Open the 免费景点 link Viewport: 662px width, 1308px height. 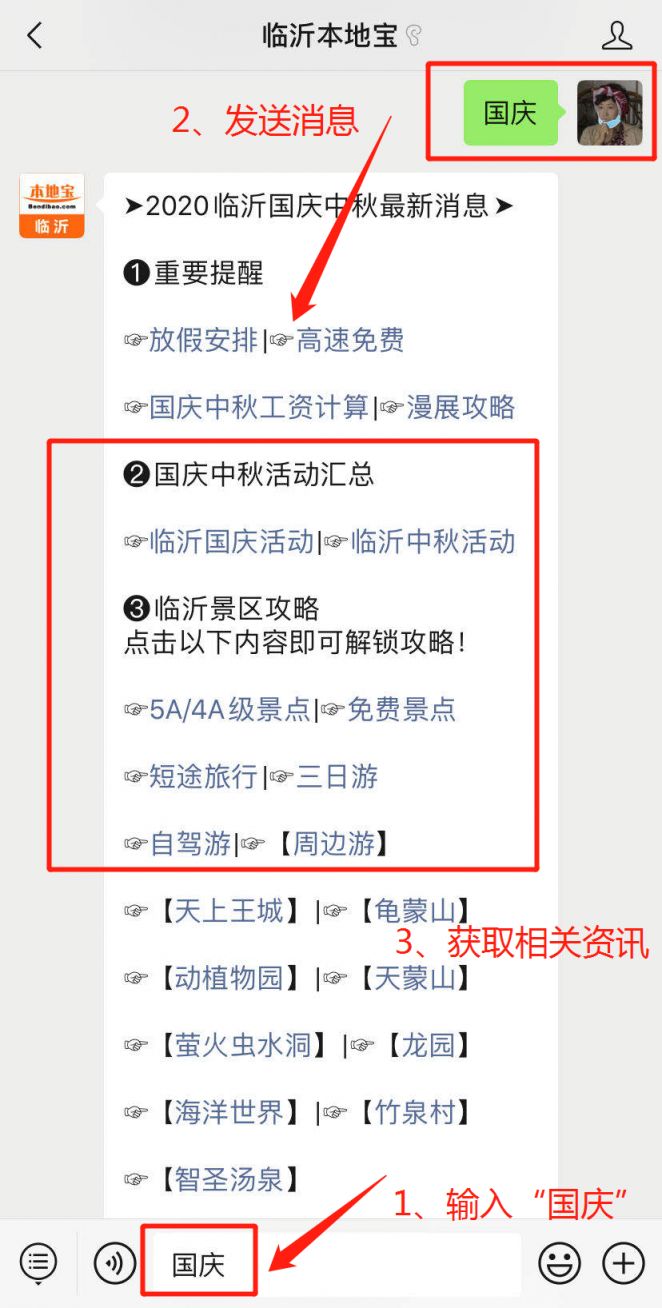401,710
